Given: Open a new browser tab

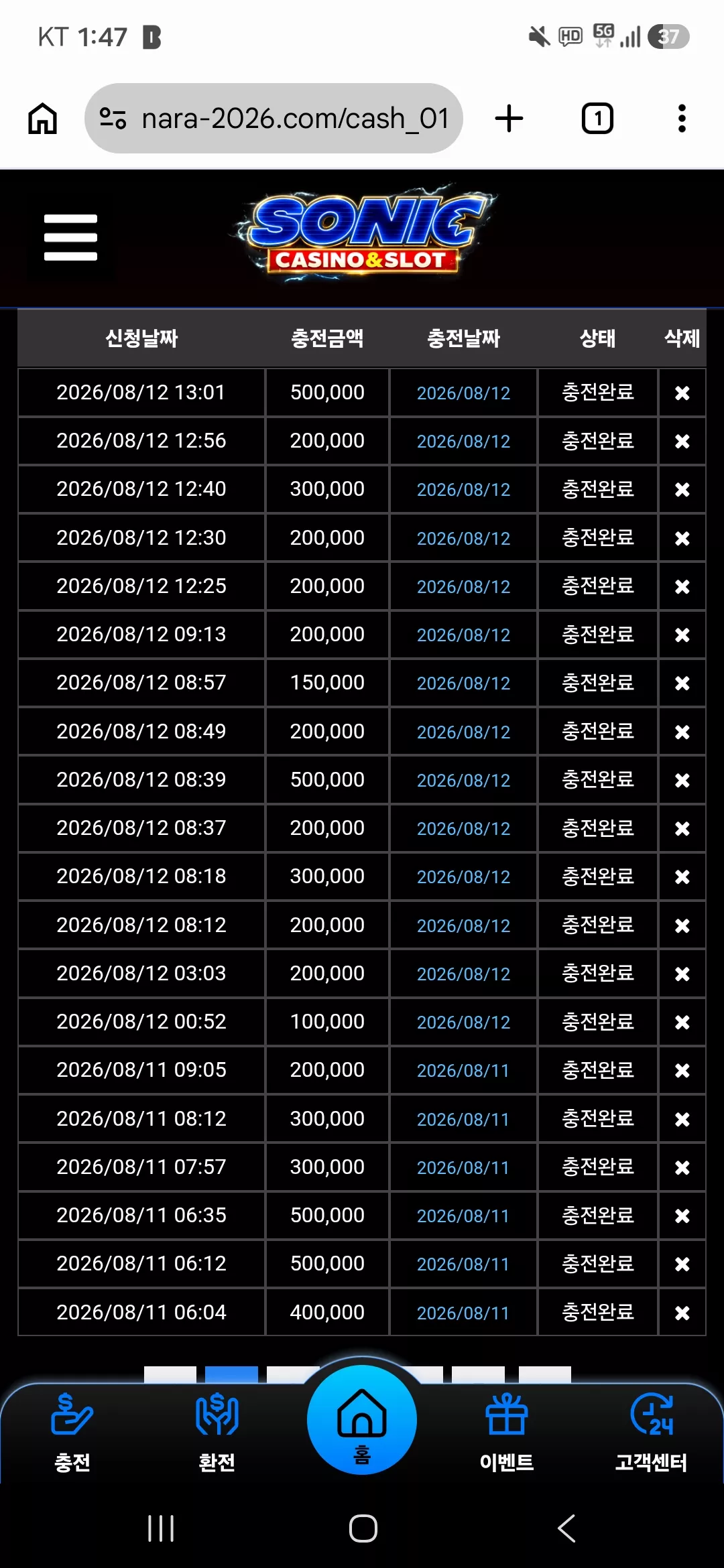Looking at the screenshot, I should tap(509, 119).
